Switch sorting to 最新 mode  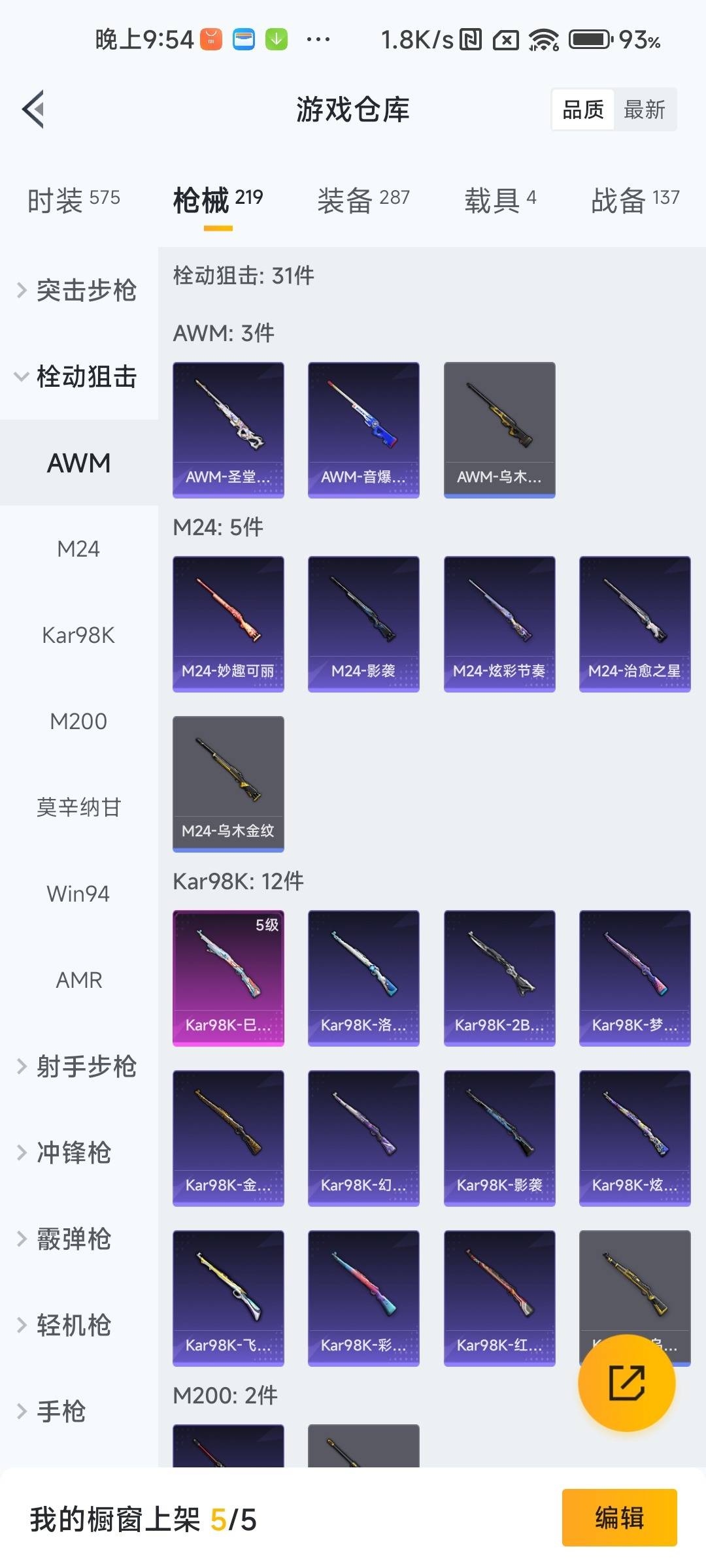click(x=644, y=109)
